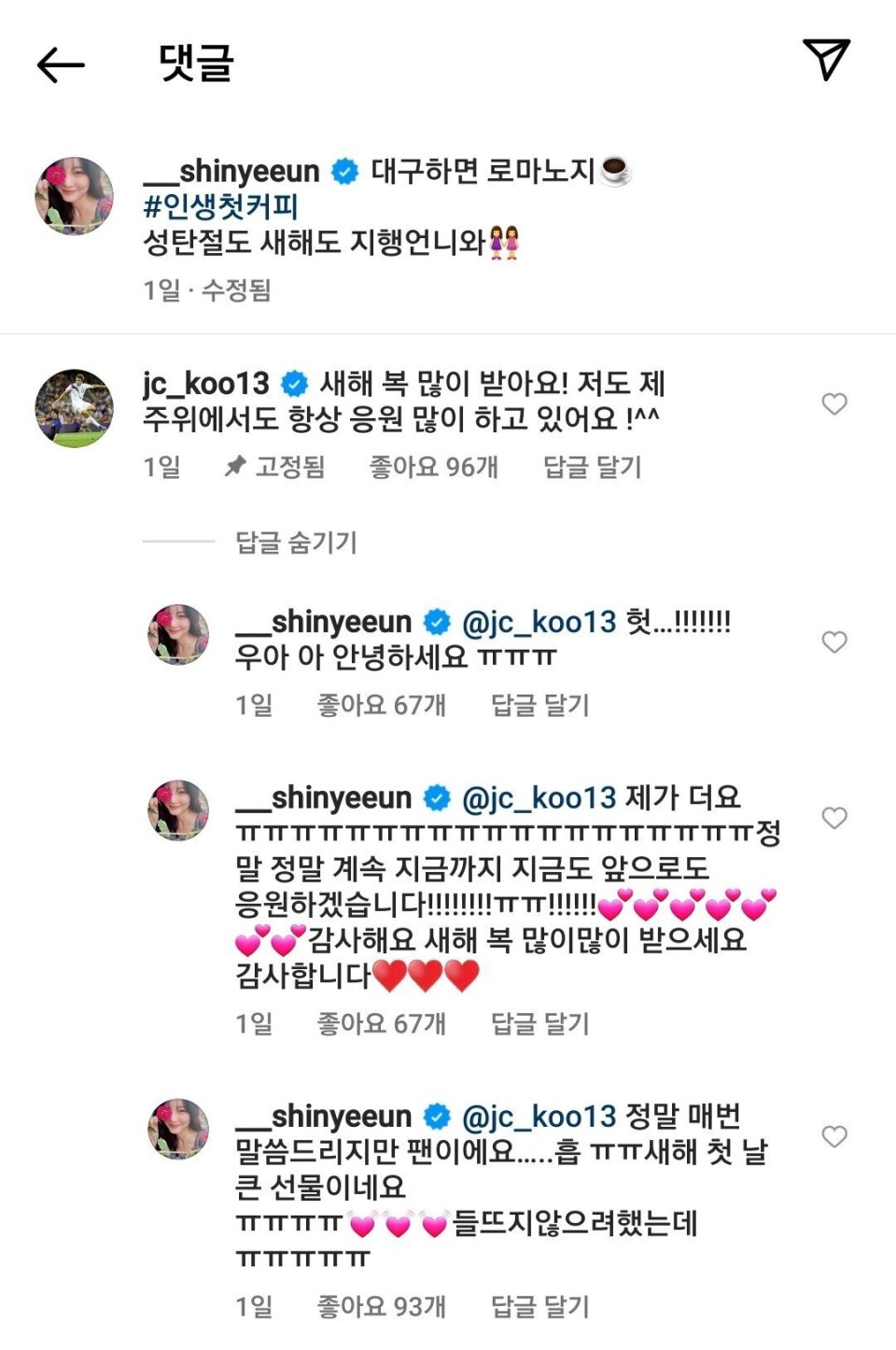The width and height of the screenshot is (896, 1350).
Task: Reply to the comment with 93 likes
Action: pos(539,1306)
